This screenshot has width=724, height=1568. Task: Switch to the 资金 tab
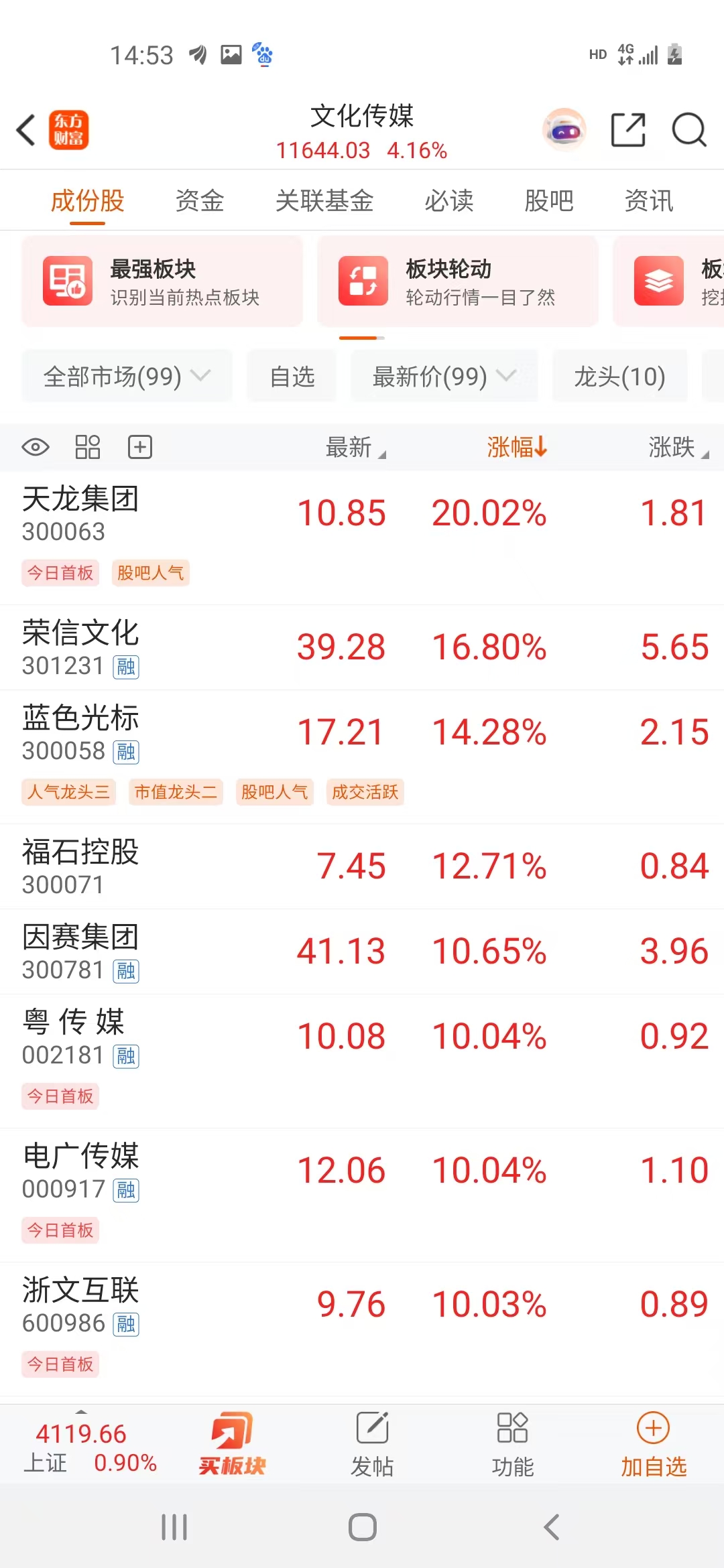tap(200, 200)
